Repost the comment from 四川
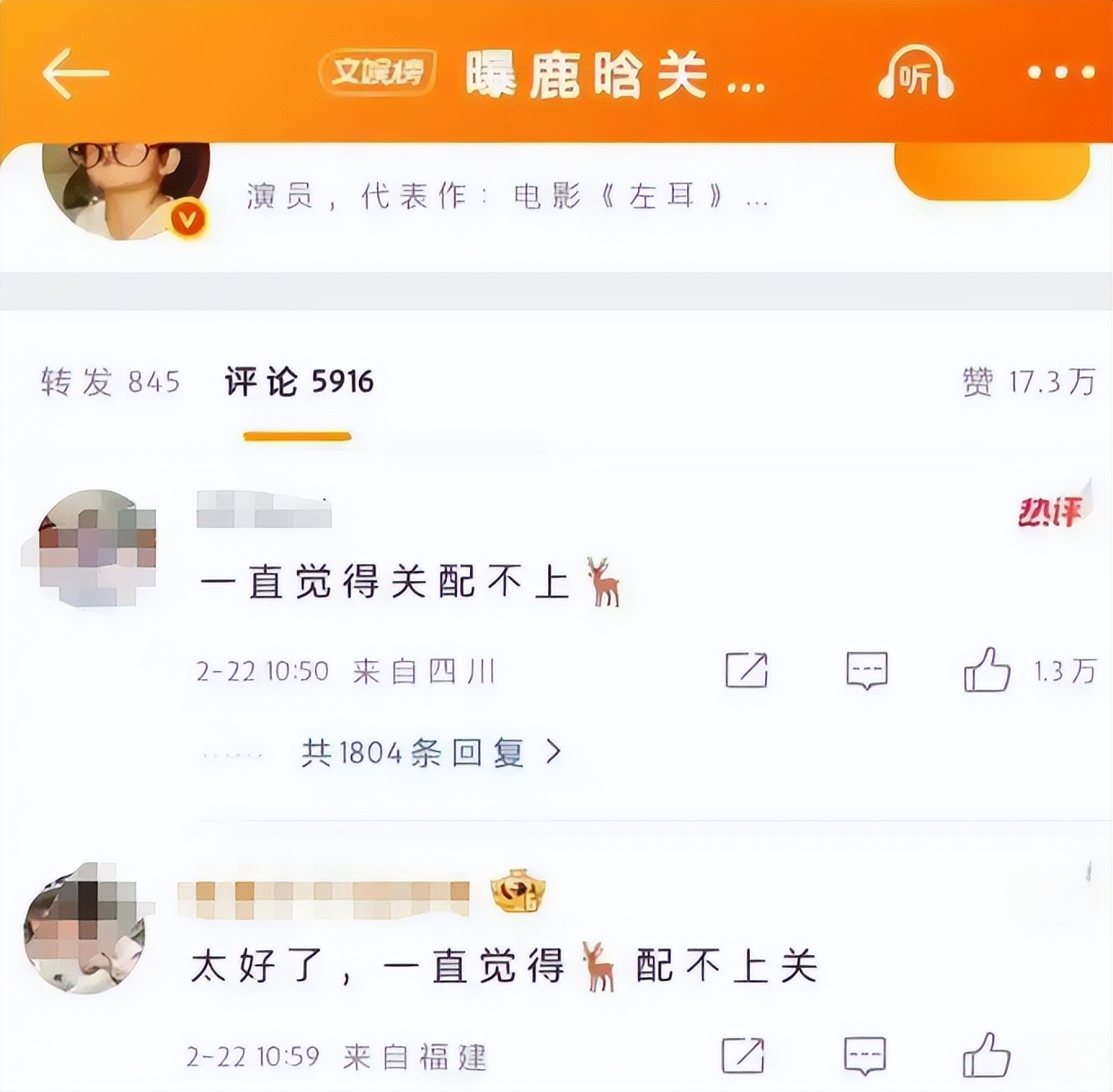The height and width of the screenshot is (1092, 1113). click(x=746, y=671)
